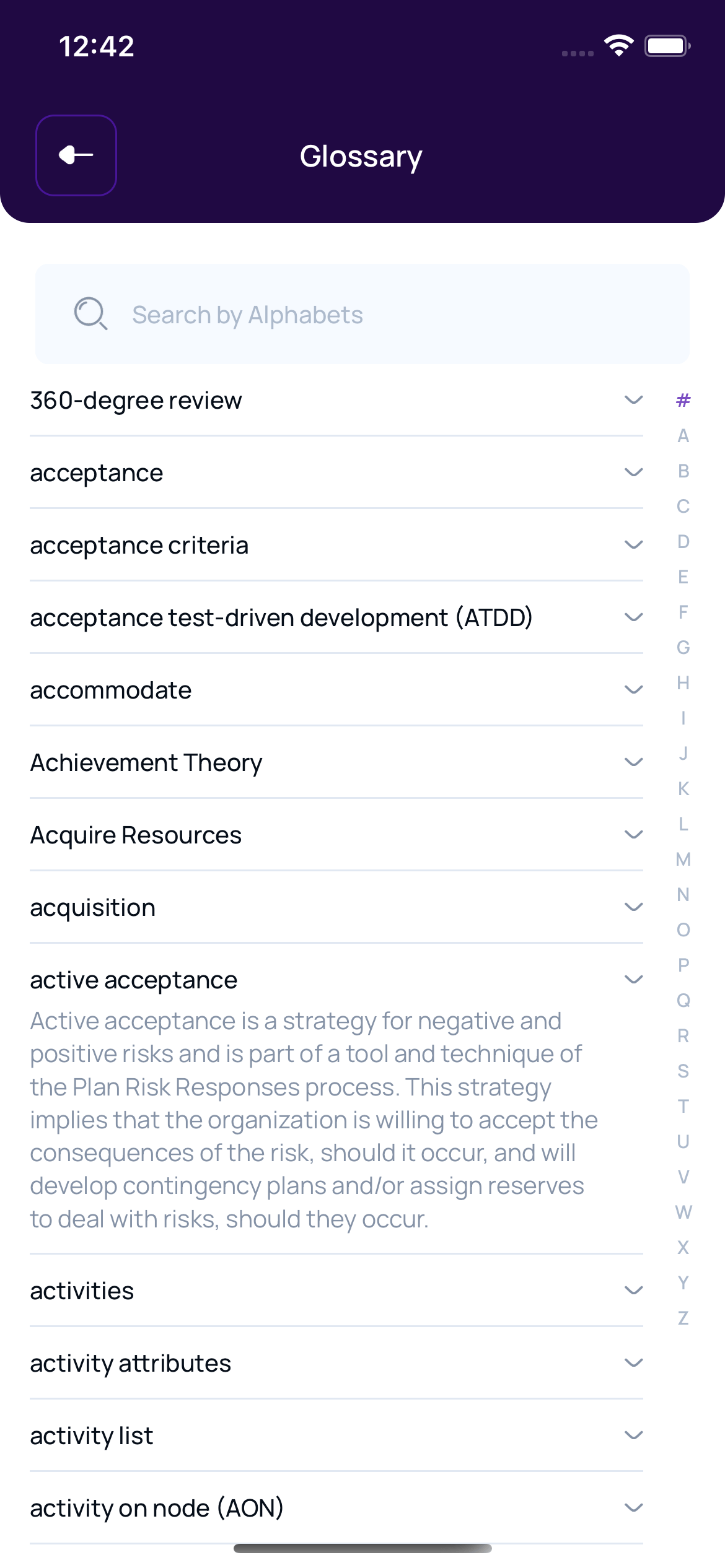Select the '#' symbol in the alphabet index

click(682, 400)
